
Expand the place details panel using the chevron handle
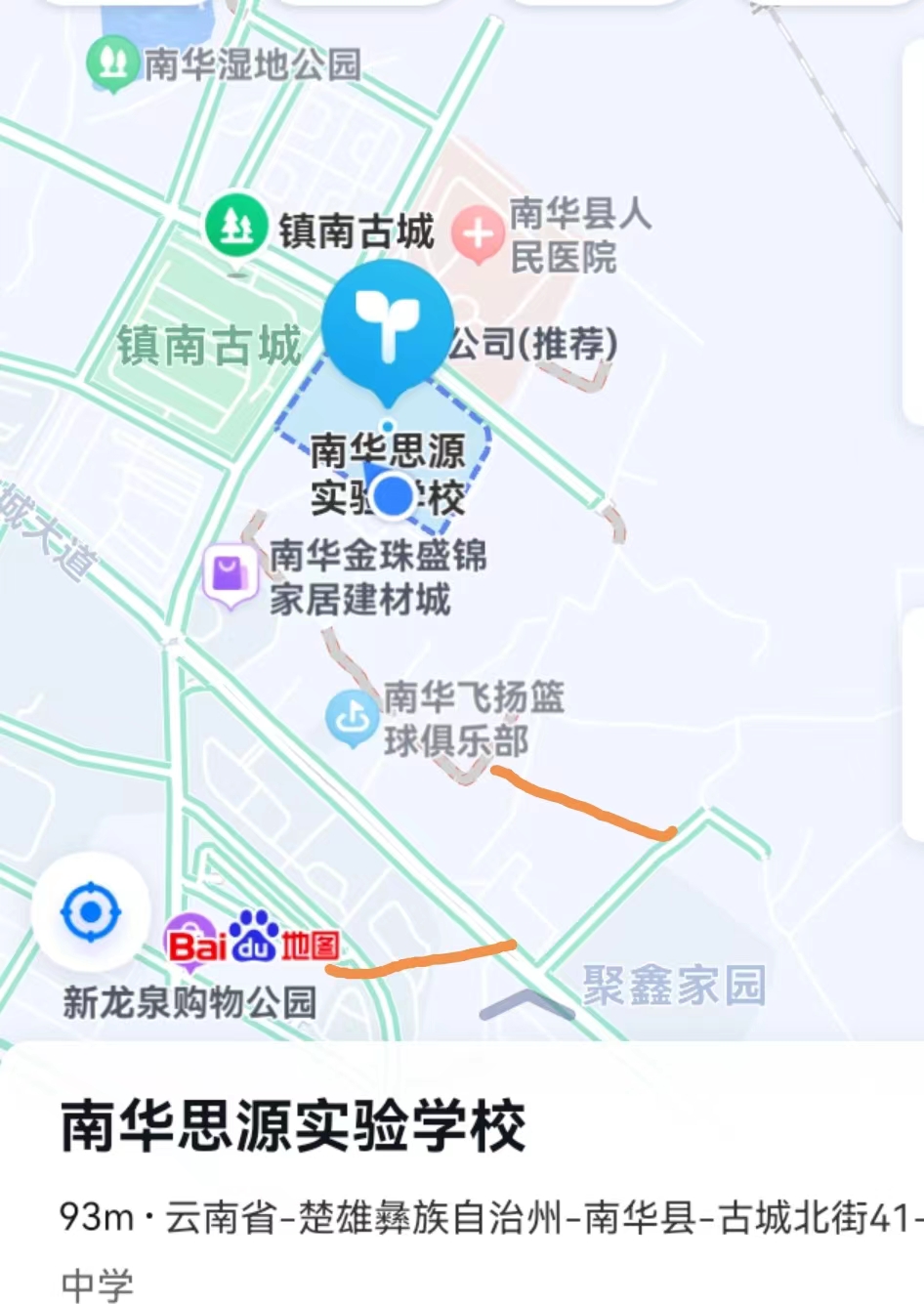(526, 1005)
